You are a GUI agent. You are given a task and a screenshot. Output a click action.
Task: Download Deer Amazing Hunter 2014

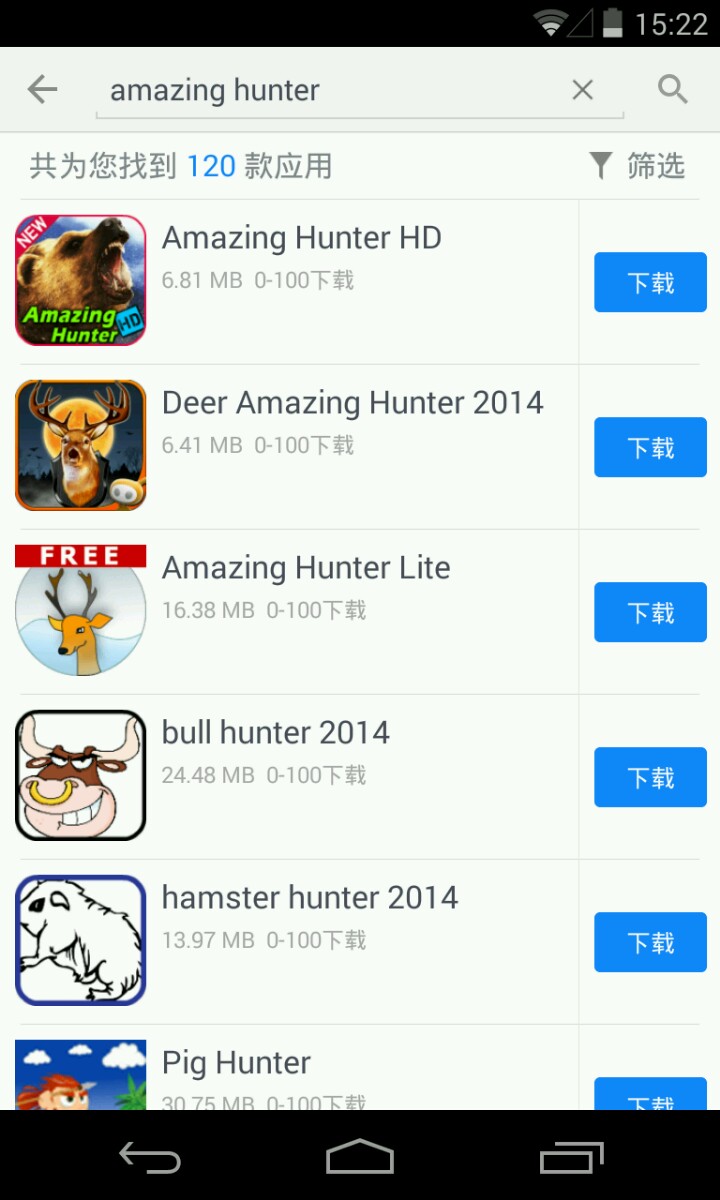650,448
